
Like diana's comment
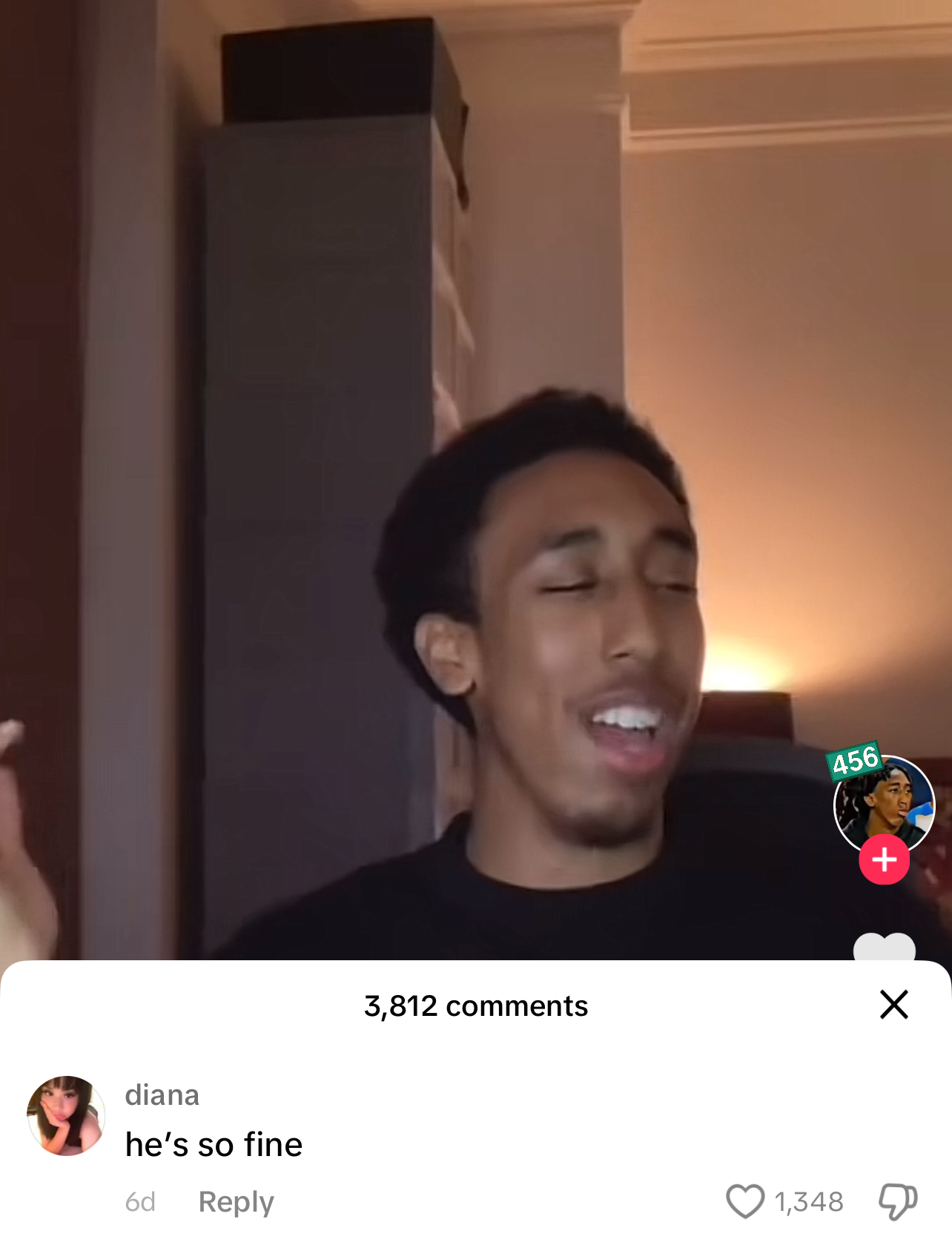744,1201
